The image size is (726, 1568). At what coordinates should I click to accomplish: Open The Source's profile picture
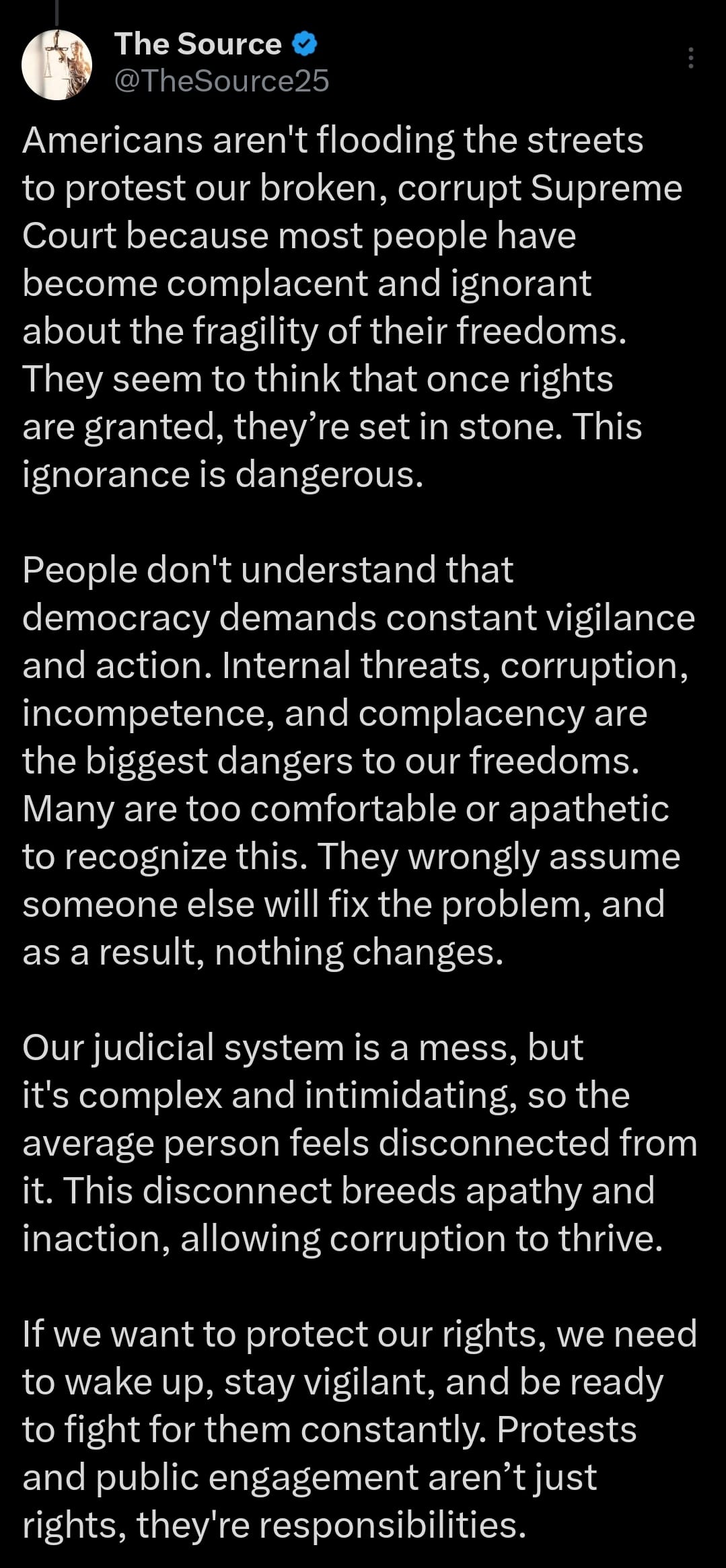(x=57, y=65)
